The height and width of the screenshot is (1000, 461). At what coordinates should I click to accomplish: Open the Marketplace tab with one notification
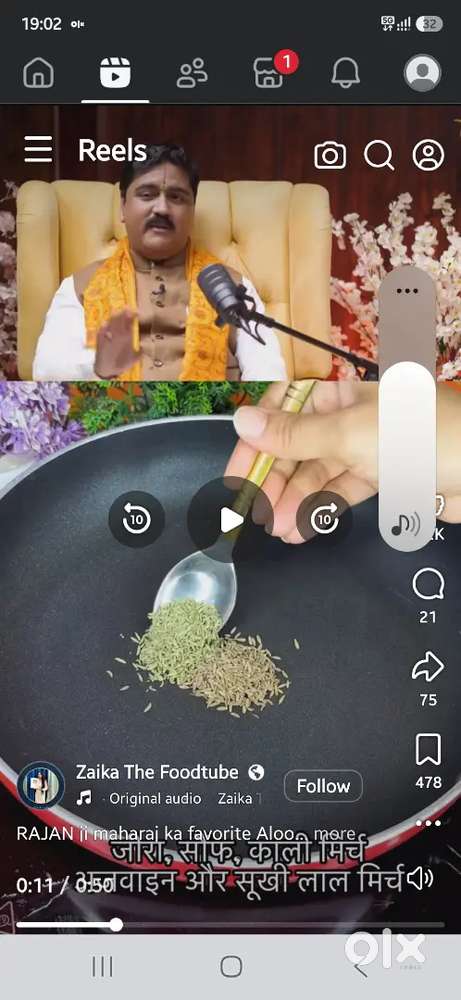(270, 73)
